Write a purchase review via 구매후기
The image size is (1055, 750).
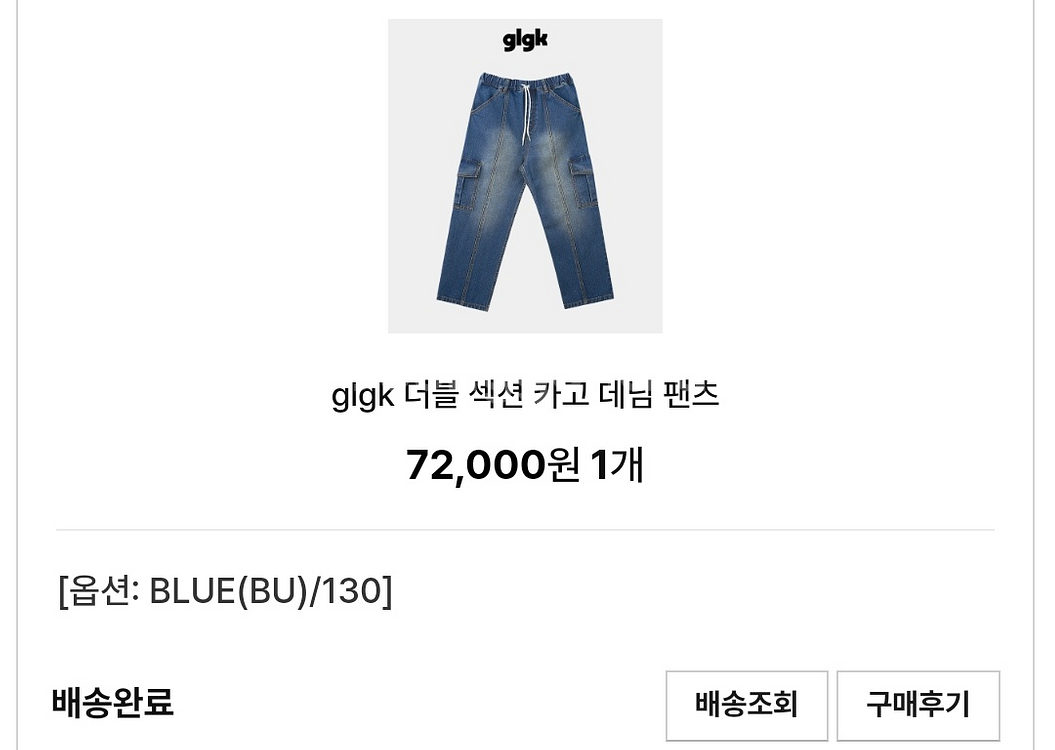pos(917,704)
